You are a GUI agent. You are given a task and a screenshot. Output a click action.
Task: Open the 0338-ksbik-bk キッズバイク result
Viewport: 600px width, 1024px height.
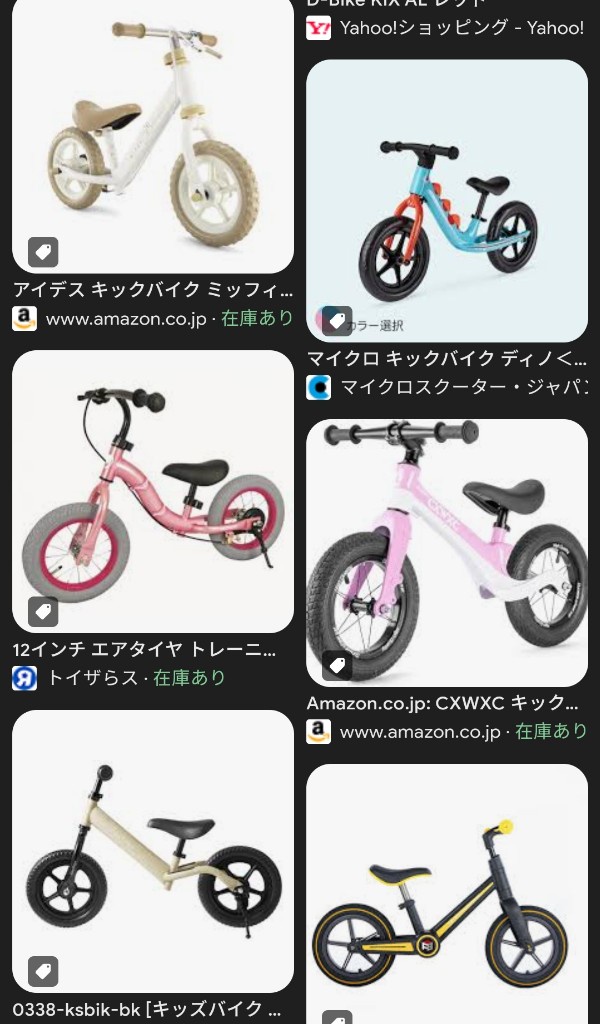coord(152,850)
